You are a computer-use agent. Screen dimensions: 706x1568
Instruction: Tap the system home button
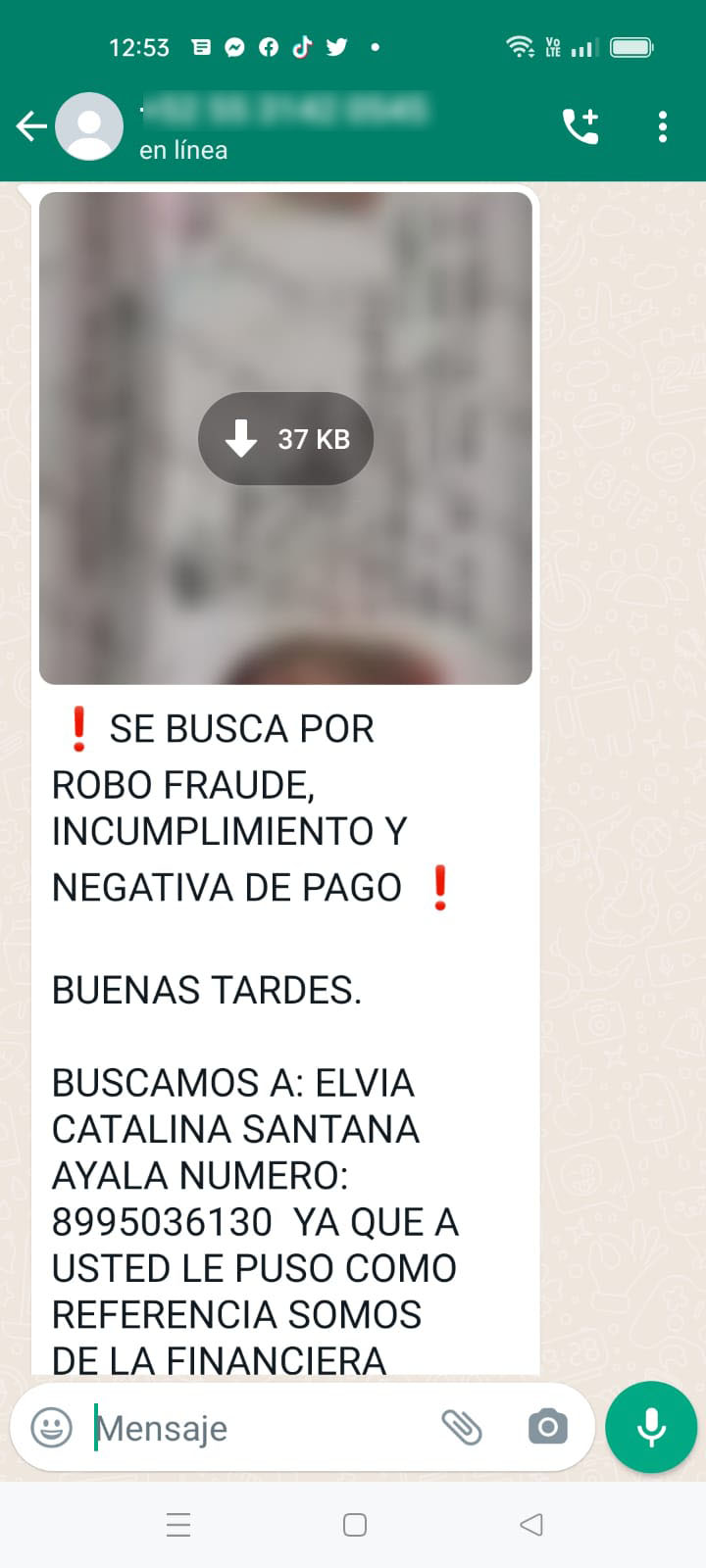point(355,1525)
